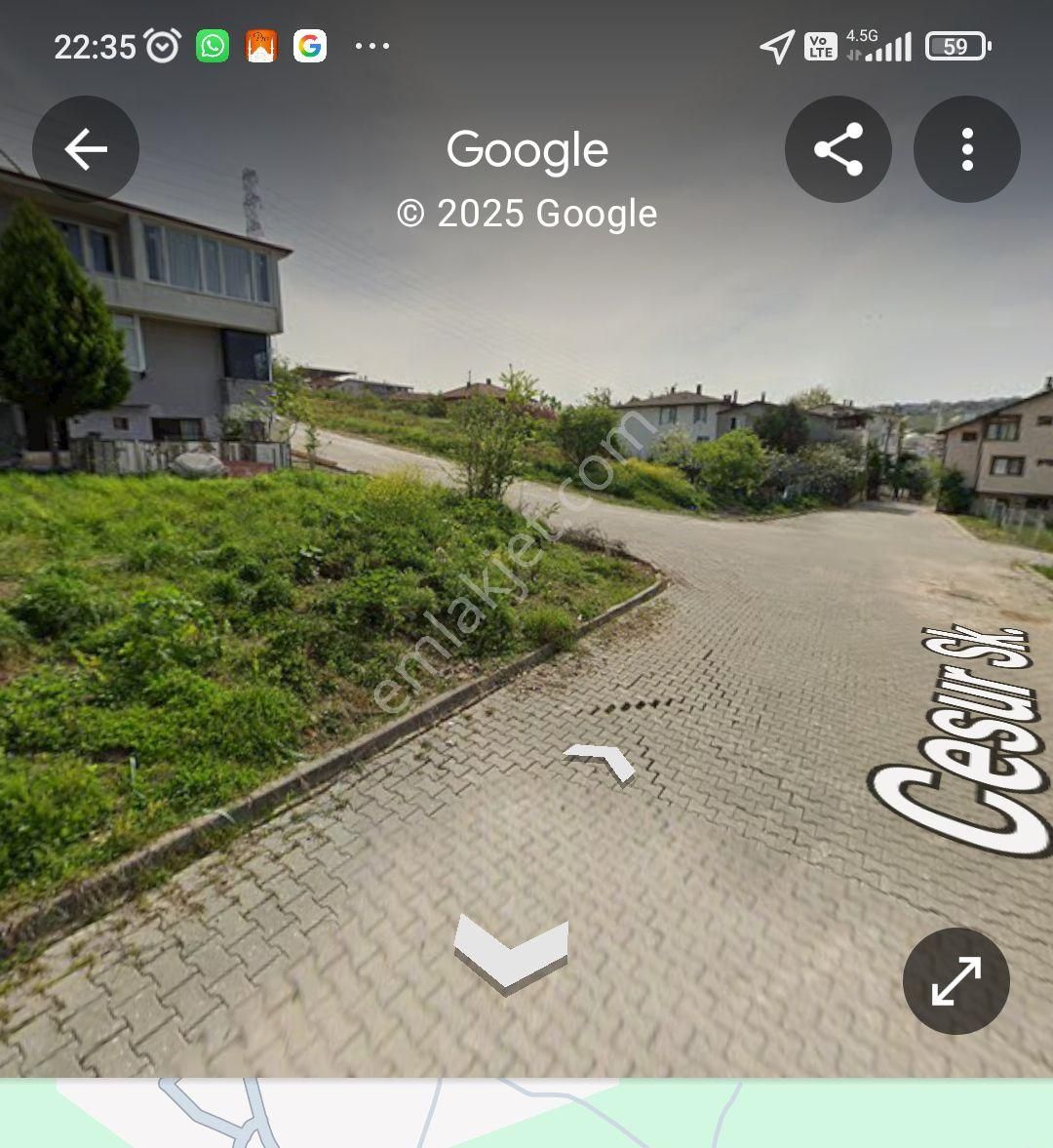1053x1148 pixels.
Task: Move forward along the road arrow
Action: coord(601,761)
